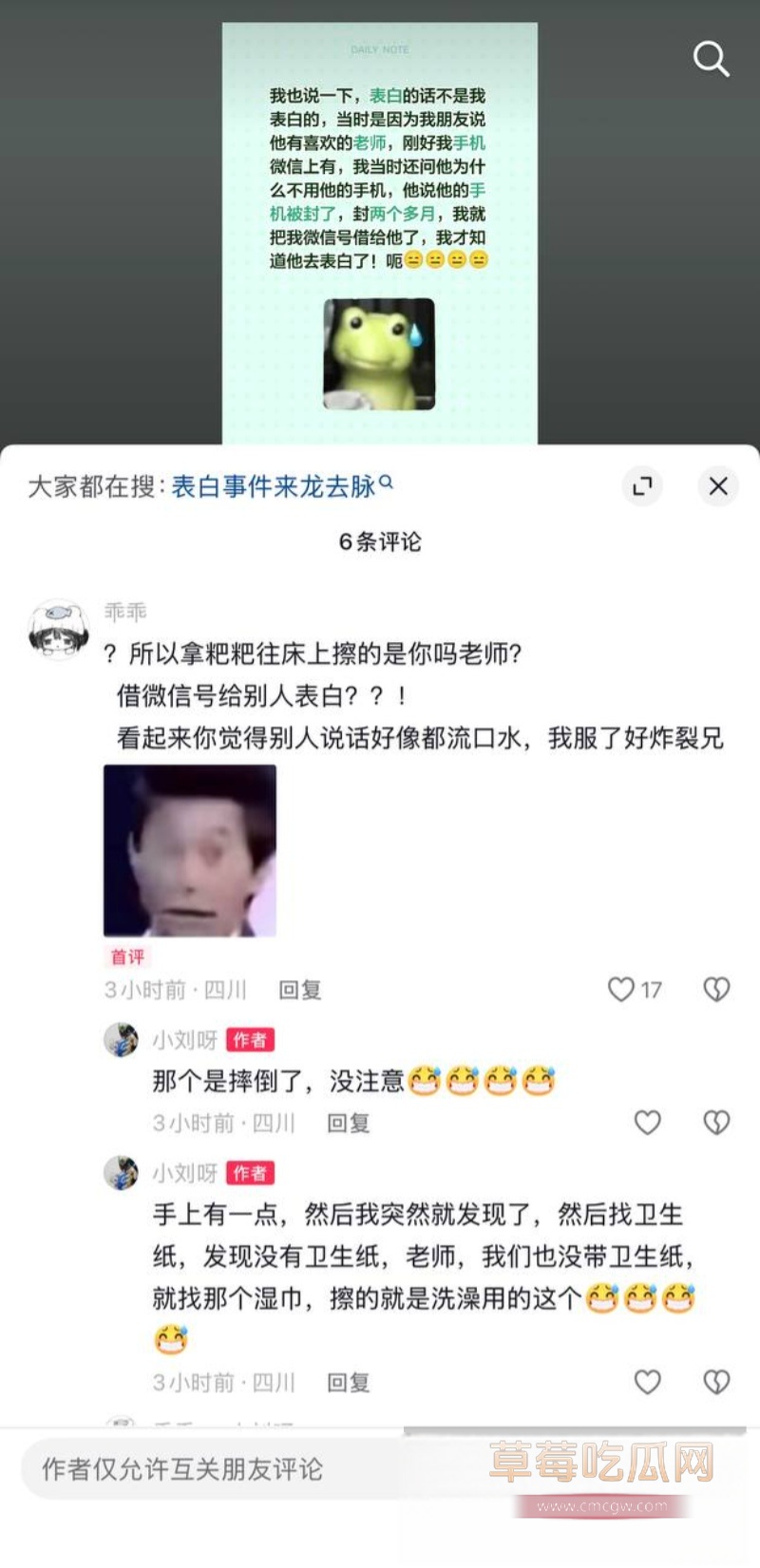
Task: Reply to the 手上有一点 comment
Action: [x=348, y=1383]
